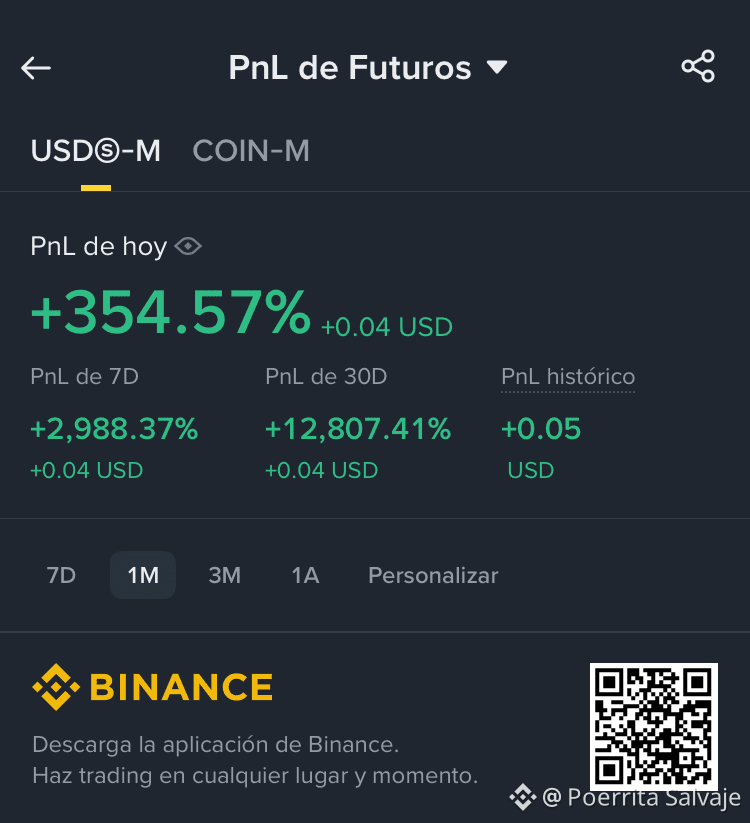750x823 pixels.
Task: Hide PnL de hoy values with eye icon
Action: [x=188, y=246]
